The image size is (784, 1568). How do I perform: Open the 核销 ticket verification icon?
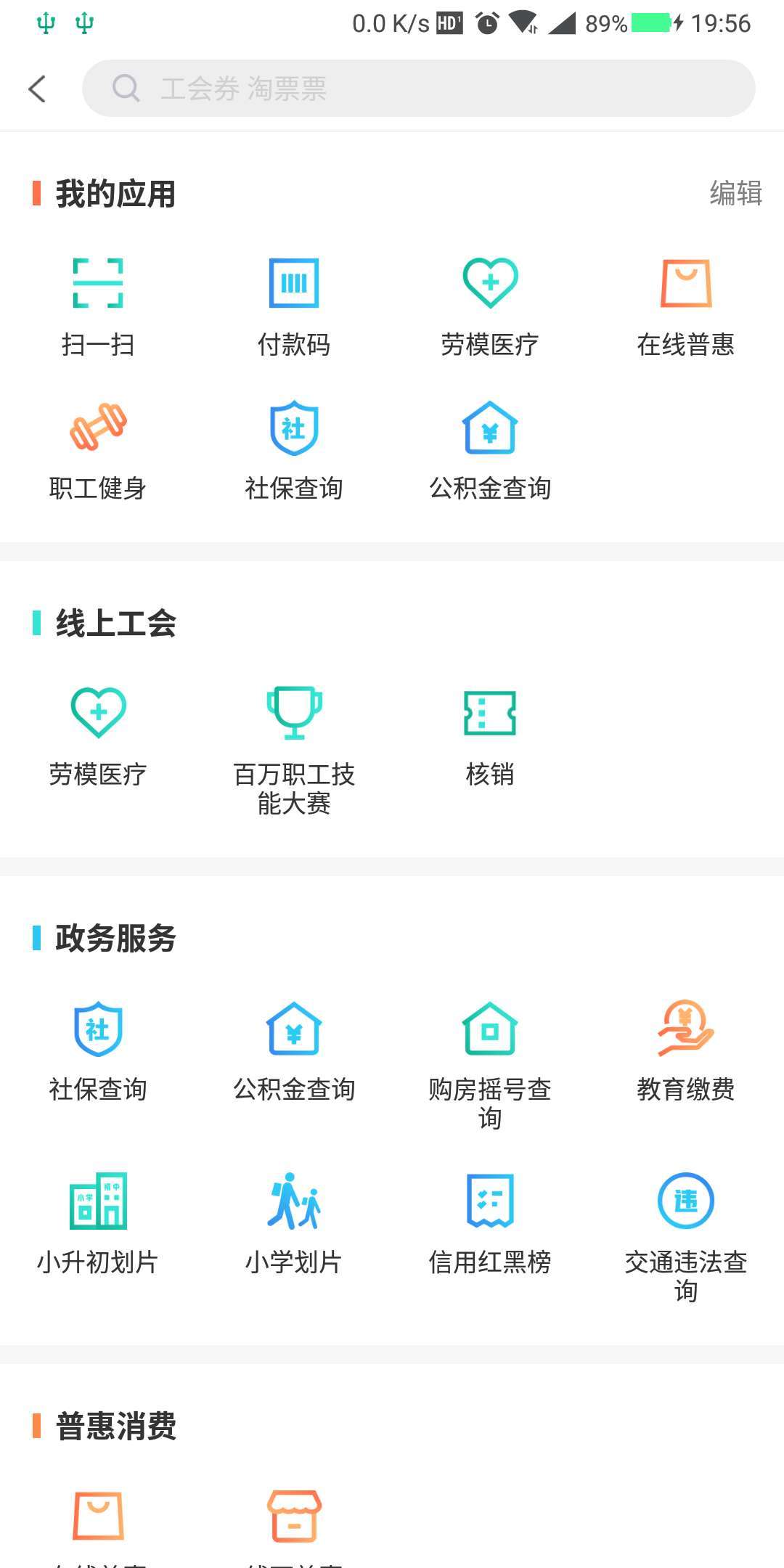[490, 733]
